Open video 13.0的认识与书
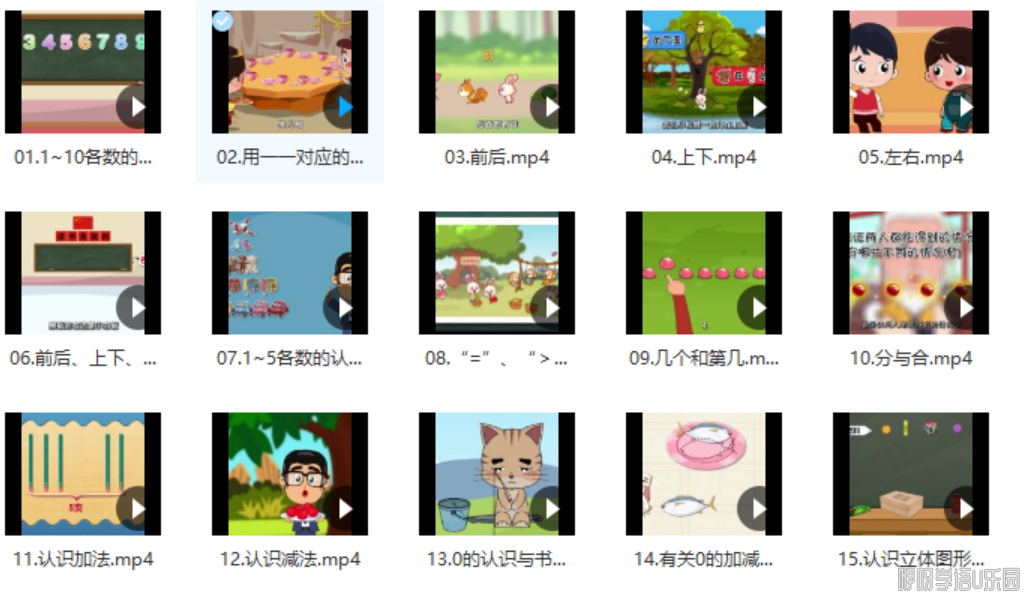1028x605 pixels. pos(496,473)
